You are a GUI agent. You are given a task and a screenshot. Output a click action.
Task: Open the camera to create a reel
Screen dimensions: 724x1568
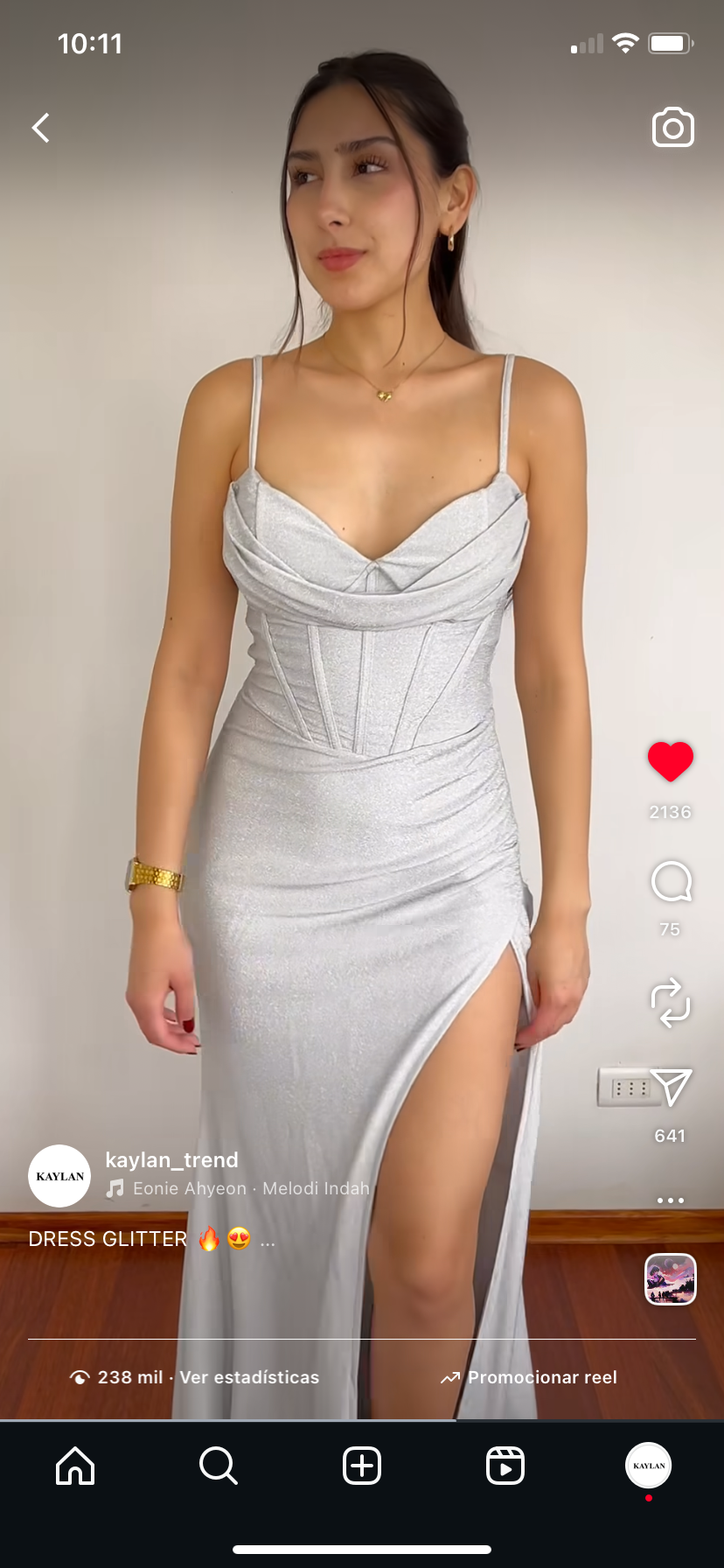(672, 128)
